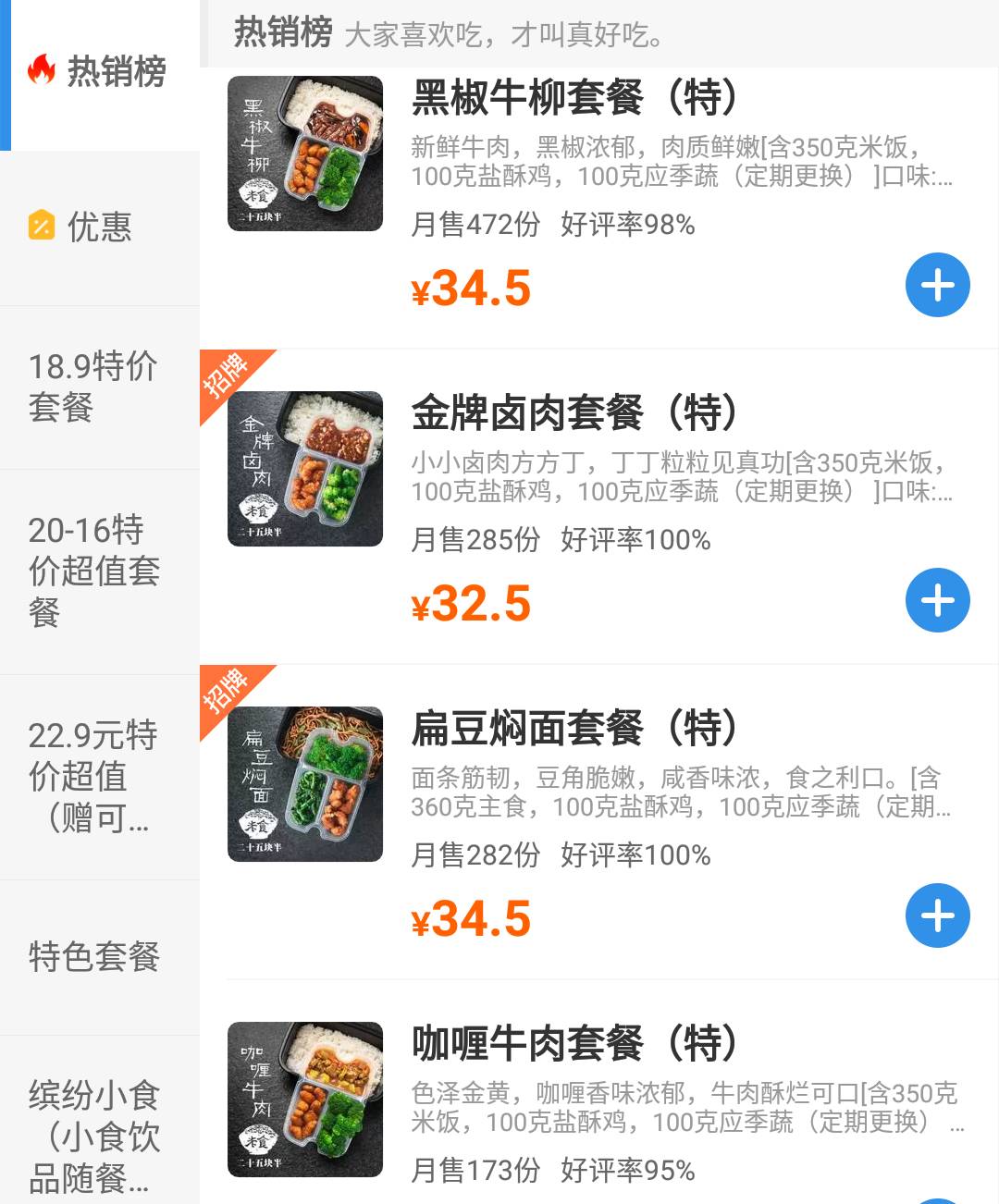Open the 扁豆焖面套餐 dish details

tap(573, 729)
